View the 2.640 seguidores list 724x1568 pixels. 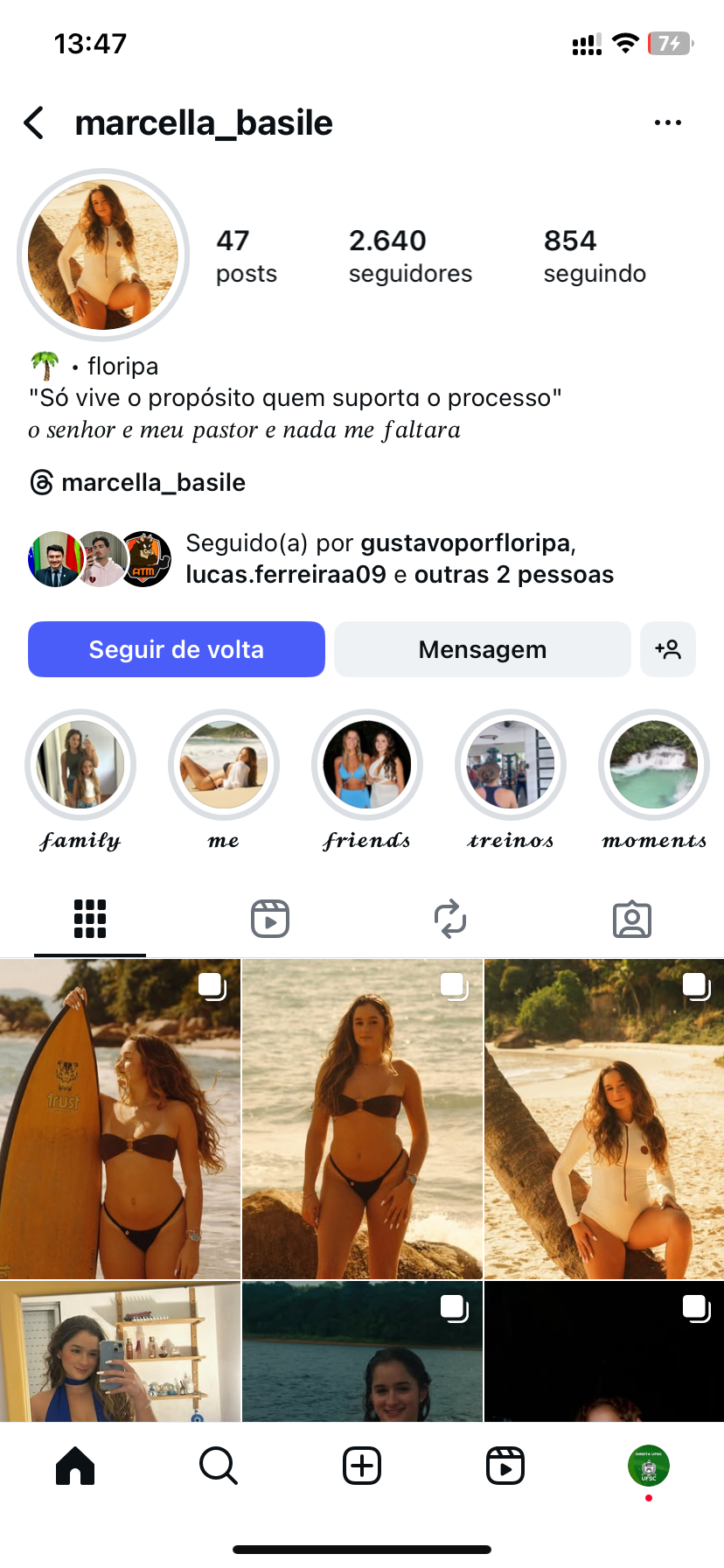[x=410, y=255]
